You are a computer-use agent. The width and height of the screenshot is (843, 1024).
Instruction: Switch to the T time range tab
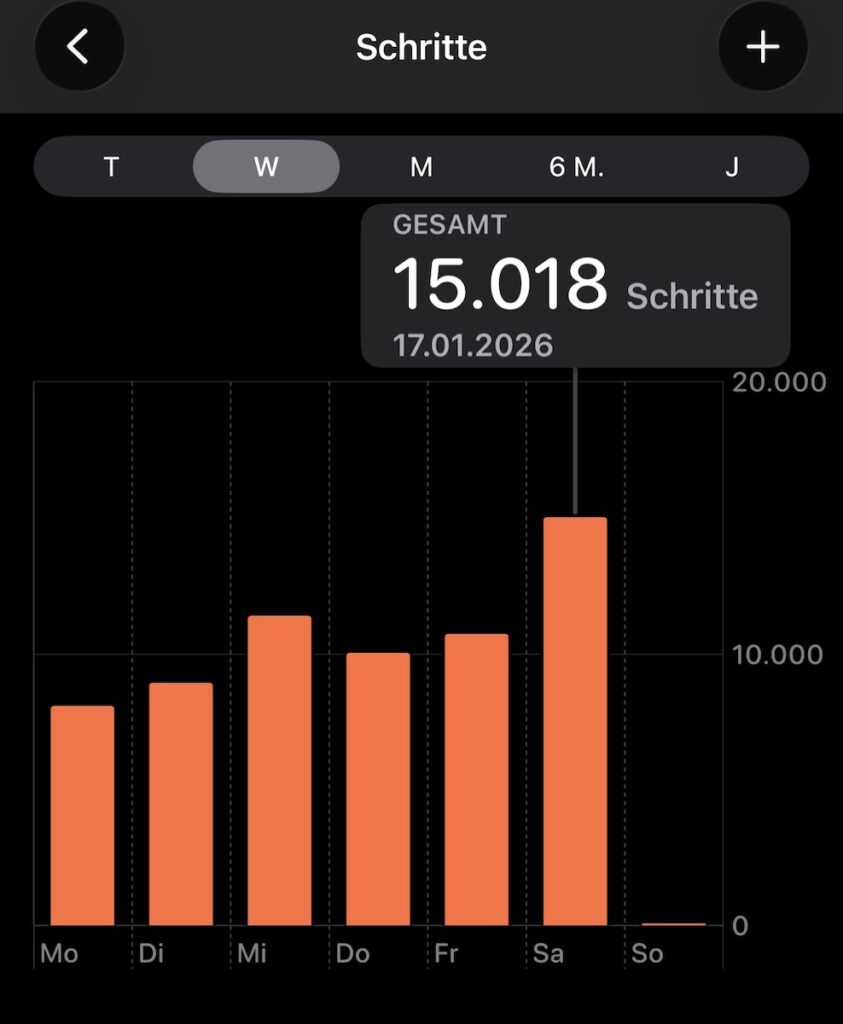110,167
